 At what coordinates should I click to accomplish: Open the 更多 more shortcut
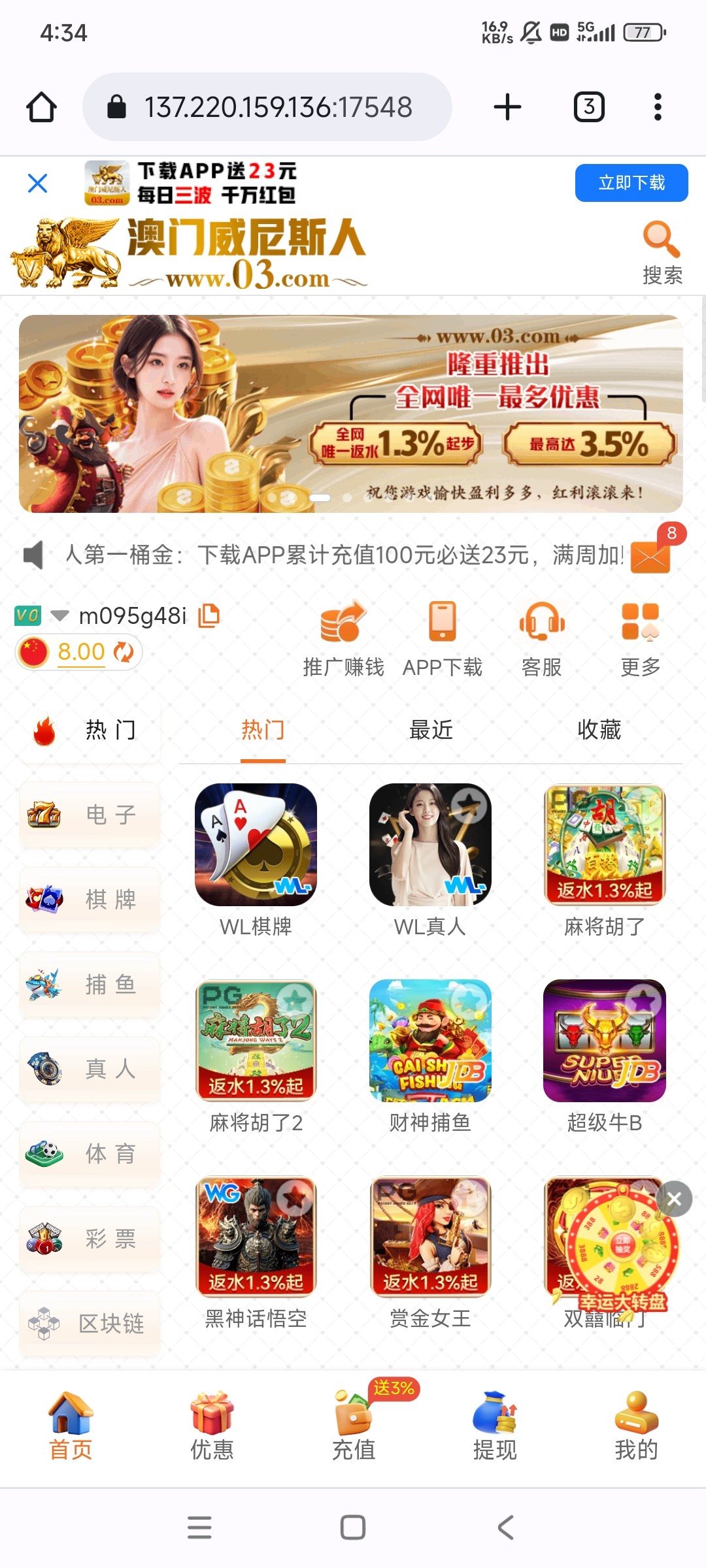640,638
